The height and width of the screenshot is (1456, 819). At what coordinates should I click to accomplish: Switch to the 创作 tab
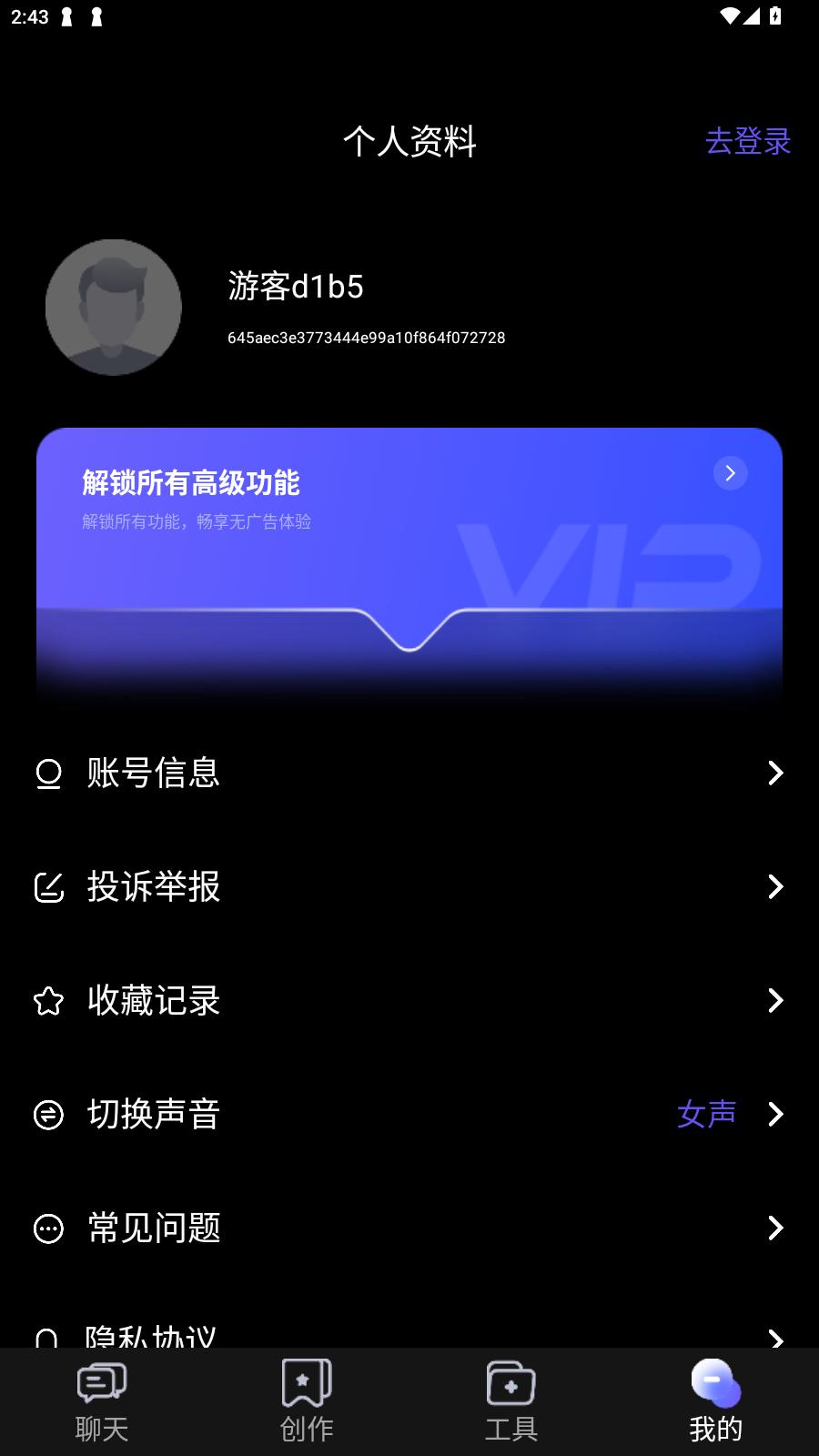(x=307, y=1401)
